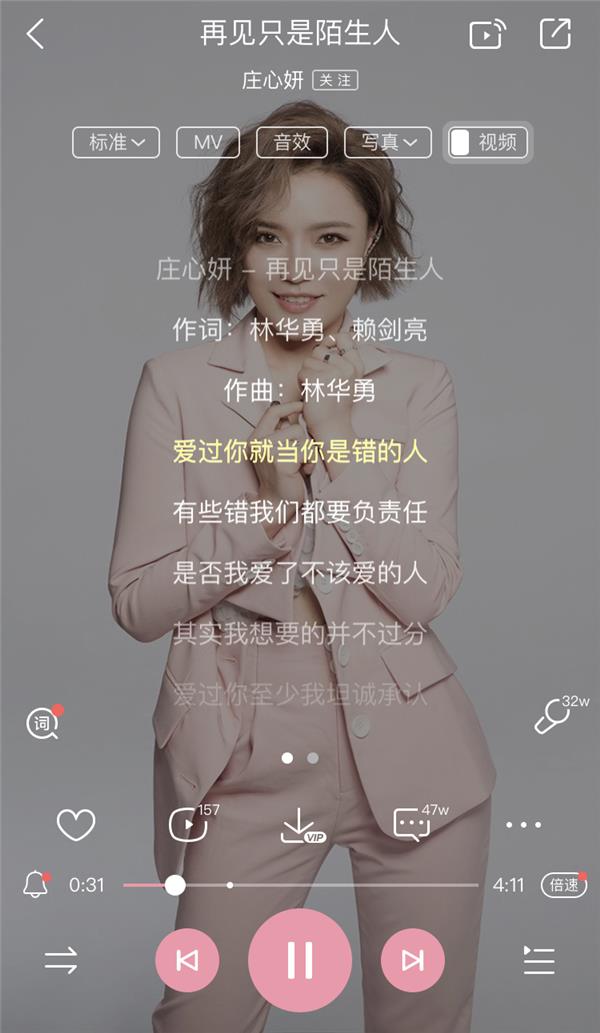Share this song via top-right icon
Viewport: 600px width, 1033px height.
555,34
